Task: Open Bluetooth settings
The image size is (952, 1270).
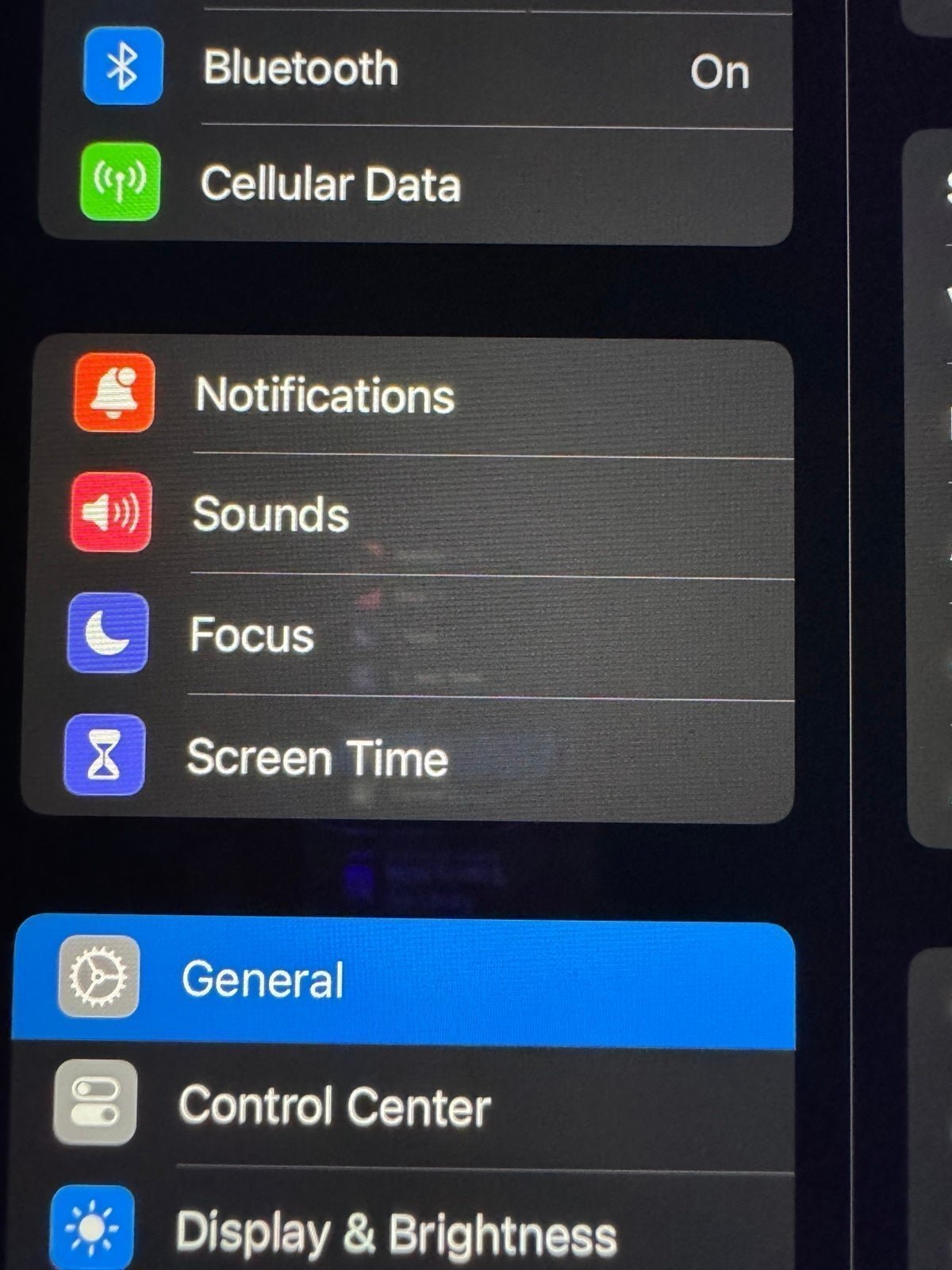Action: tap(413, 68)
